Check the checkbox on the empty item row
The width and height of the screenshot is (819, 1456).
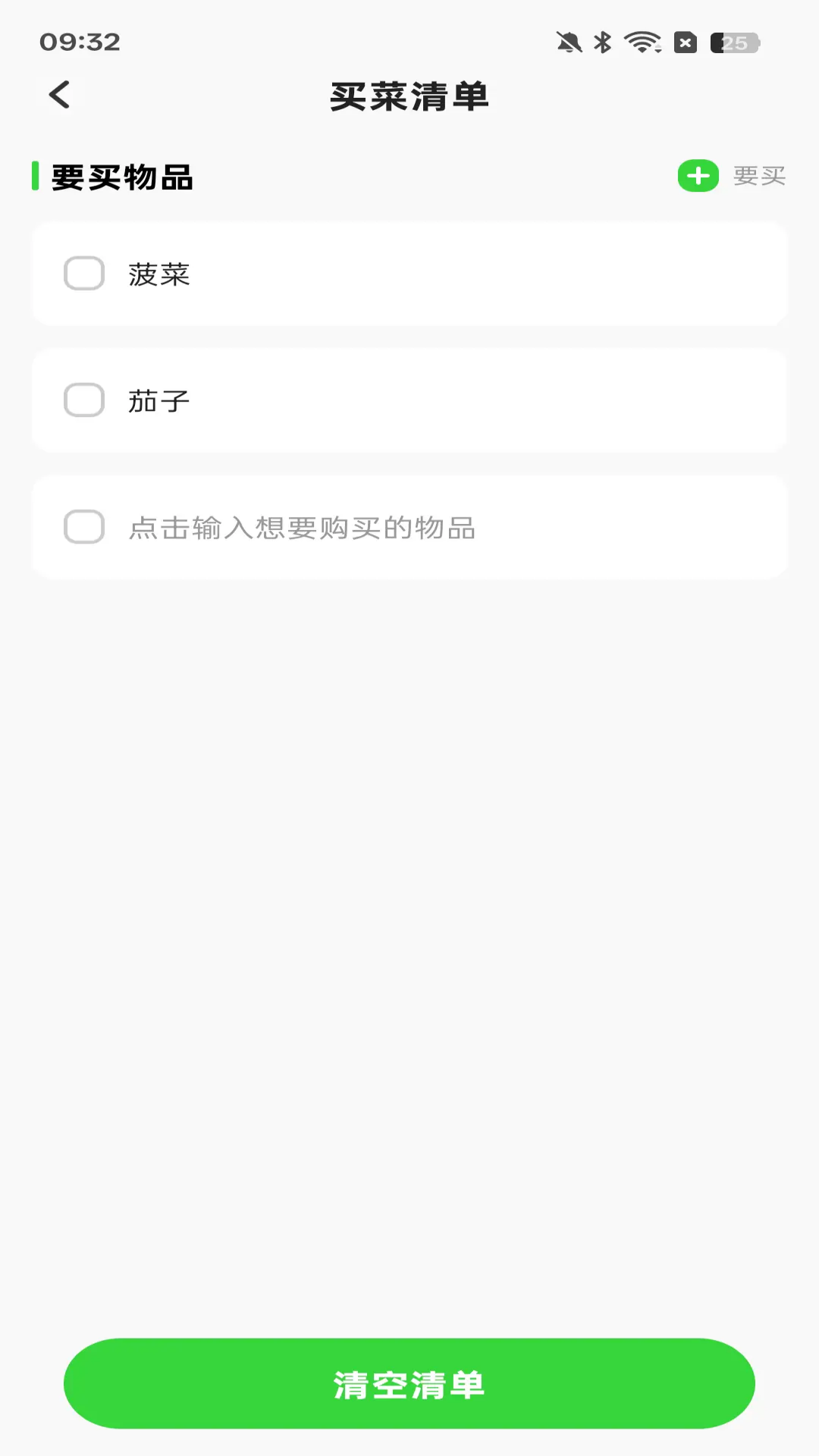click(x=83, y=526)
